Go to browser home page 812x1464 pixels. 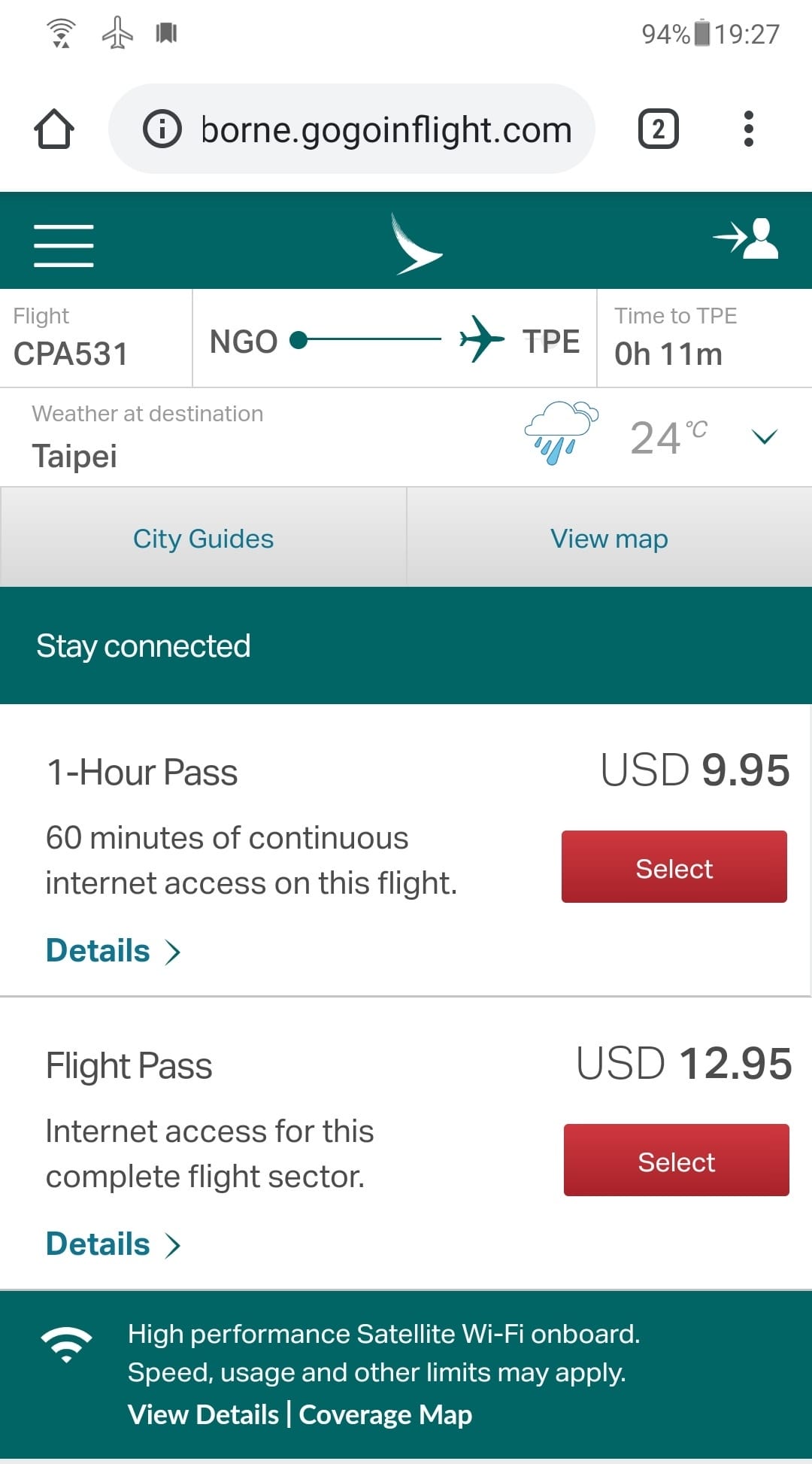coord(54,129)
